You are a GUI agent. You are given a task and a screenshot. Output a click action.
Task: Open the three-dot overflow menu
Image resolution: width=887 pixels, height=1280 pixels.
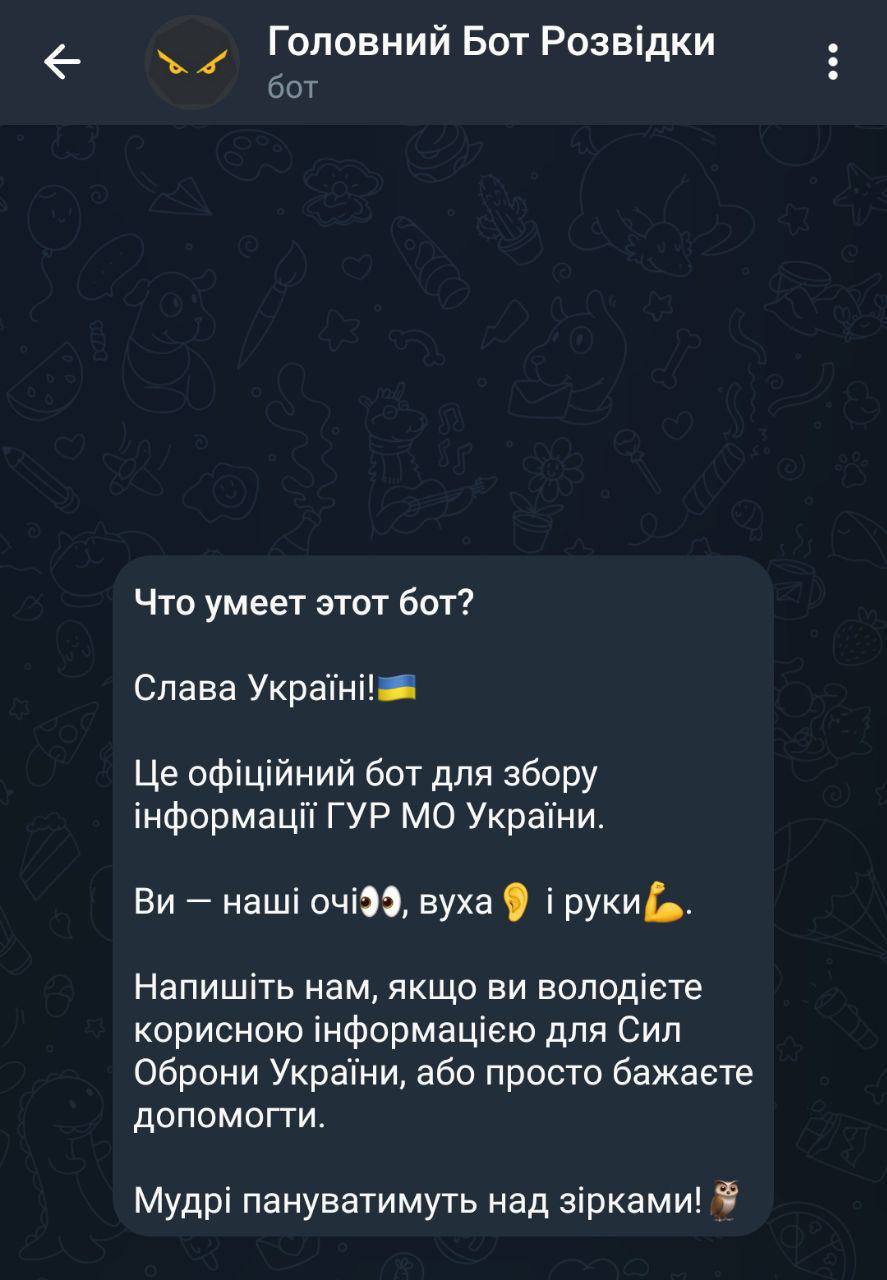pyautogui.click(x=832, y=63)
